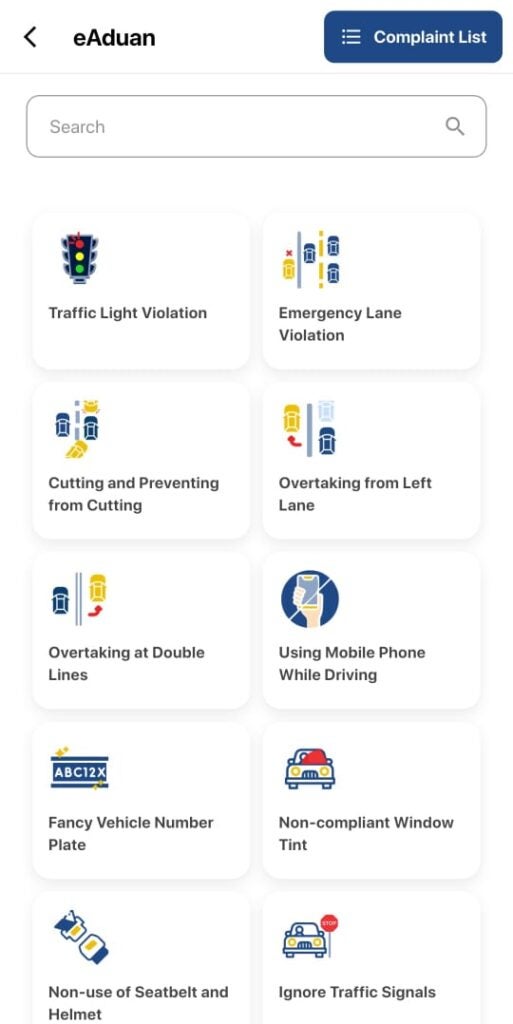
Task: Go back from the eAduan screen
Action: (30, 37)
